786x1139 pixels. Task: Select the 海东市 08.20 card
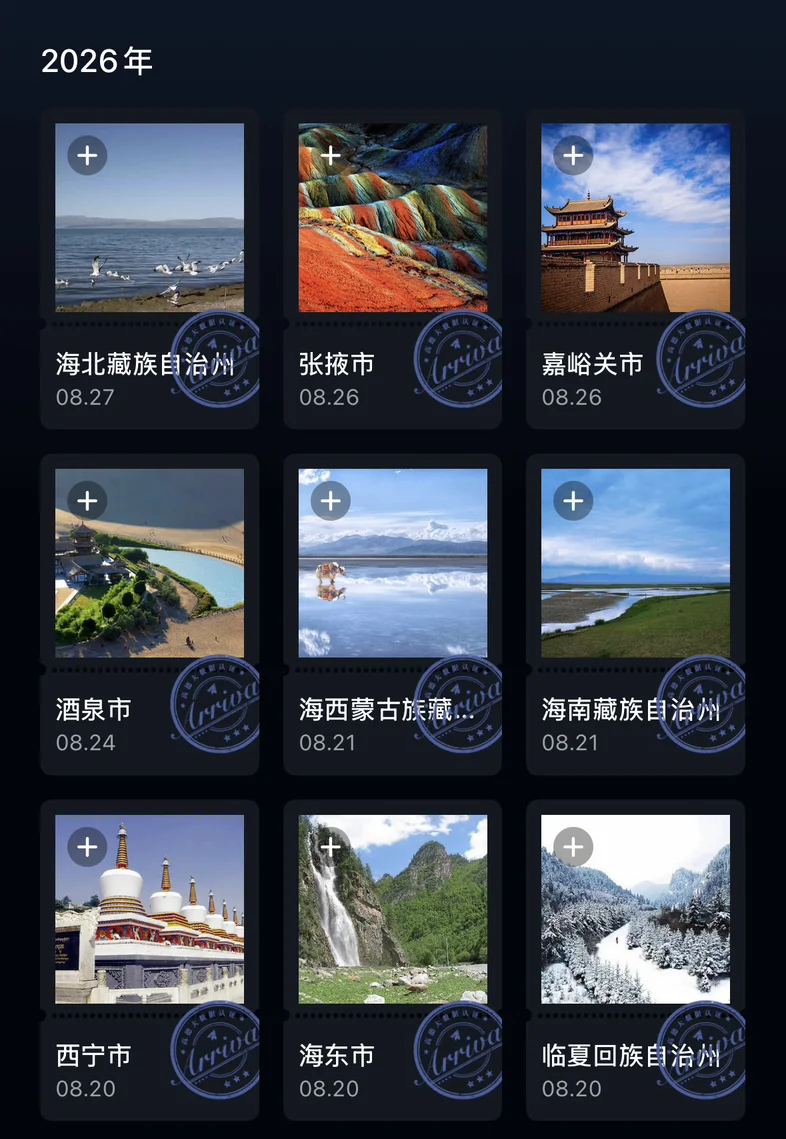click(392, 960)
